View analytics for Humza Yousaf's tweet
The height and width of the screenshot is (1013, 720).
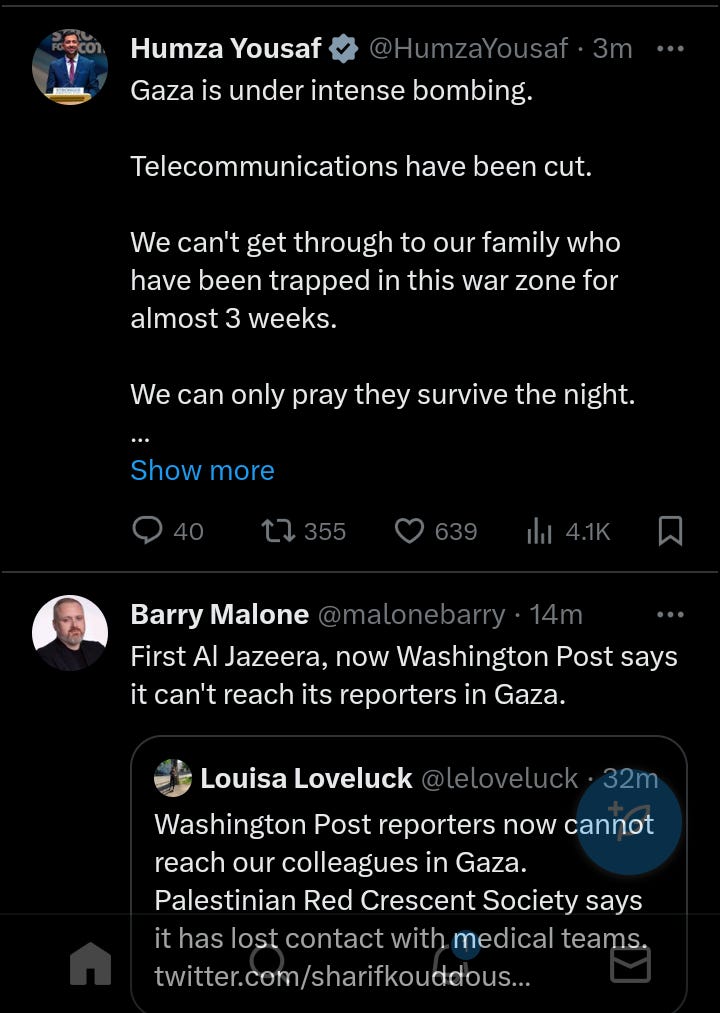(568, 532)
